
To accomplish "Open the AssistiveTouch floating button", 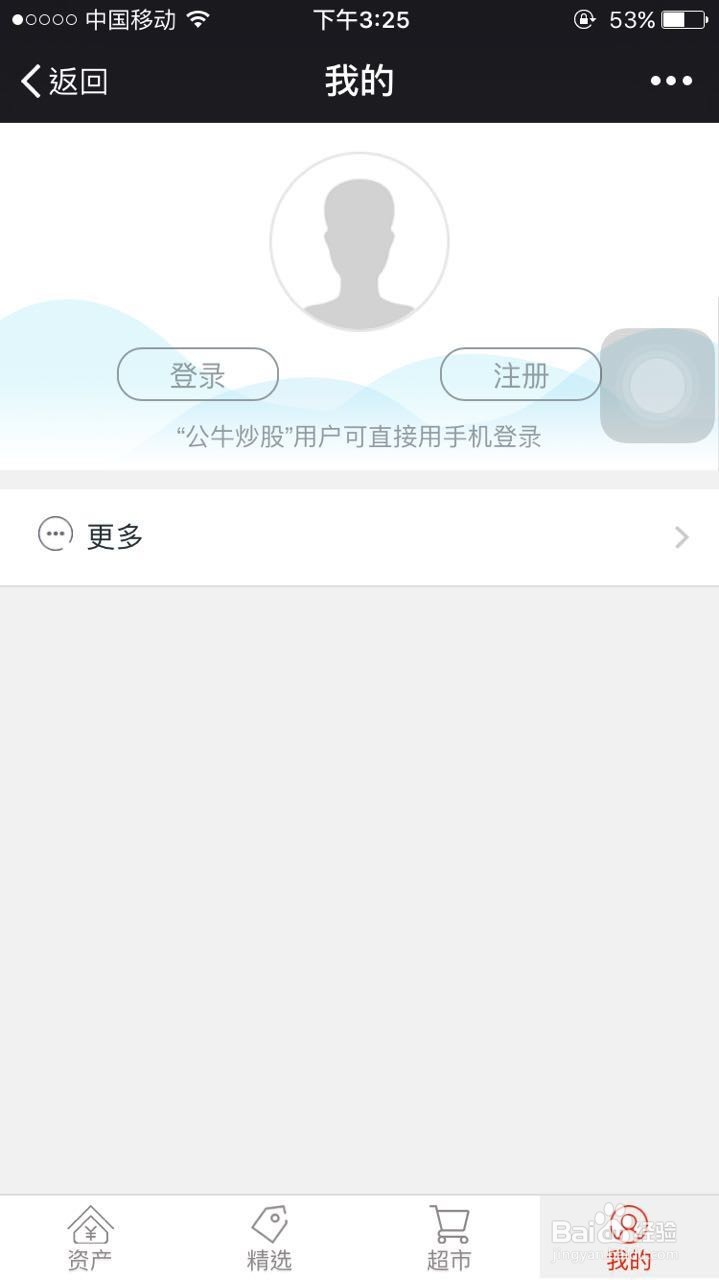I will click(657, 385).
